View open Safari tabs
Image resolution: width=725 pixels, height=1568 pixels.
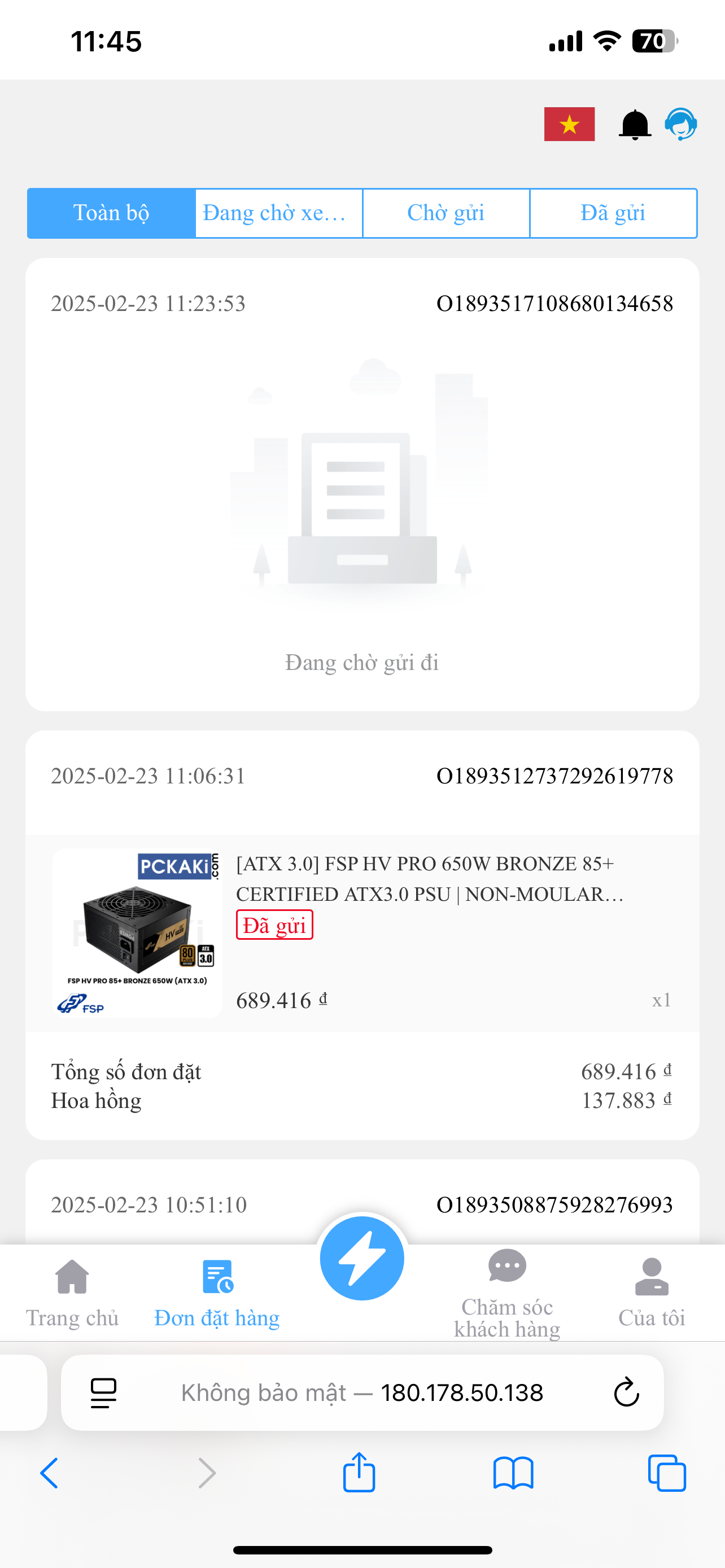[x=667, y=1474]
